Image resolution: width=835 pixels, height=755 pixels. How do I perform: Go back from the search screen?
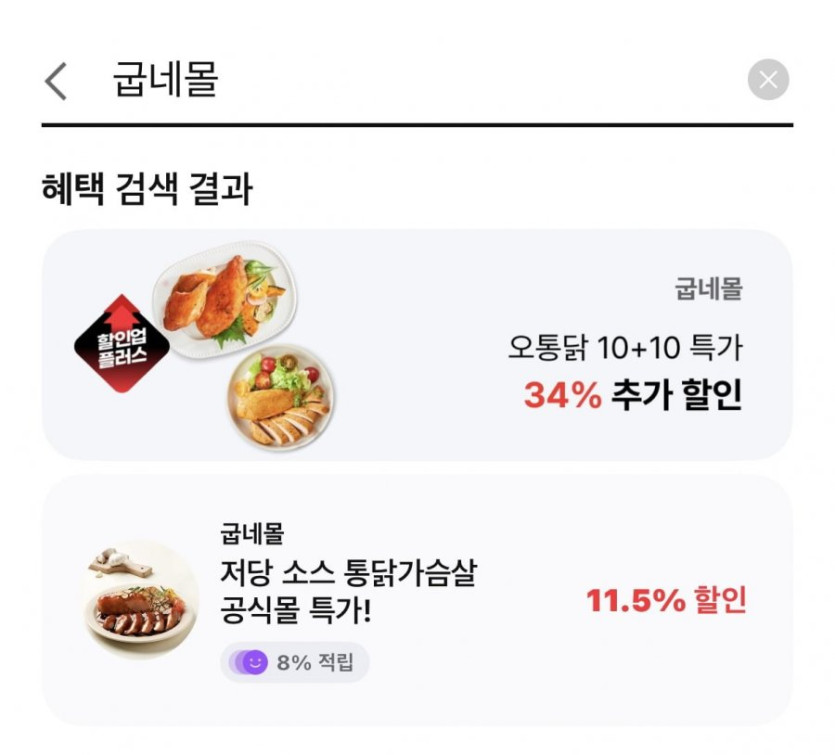[x=56, y=81]
